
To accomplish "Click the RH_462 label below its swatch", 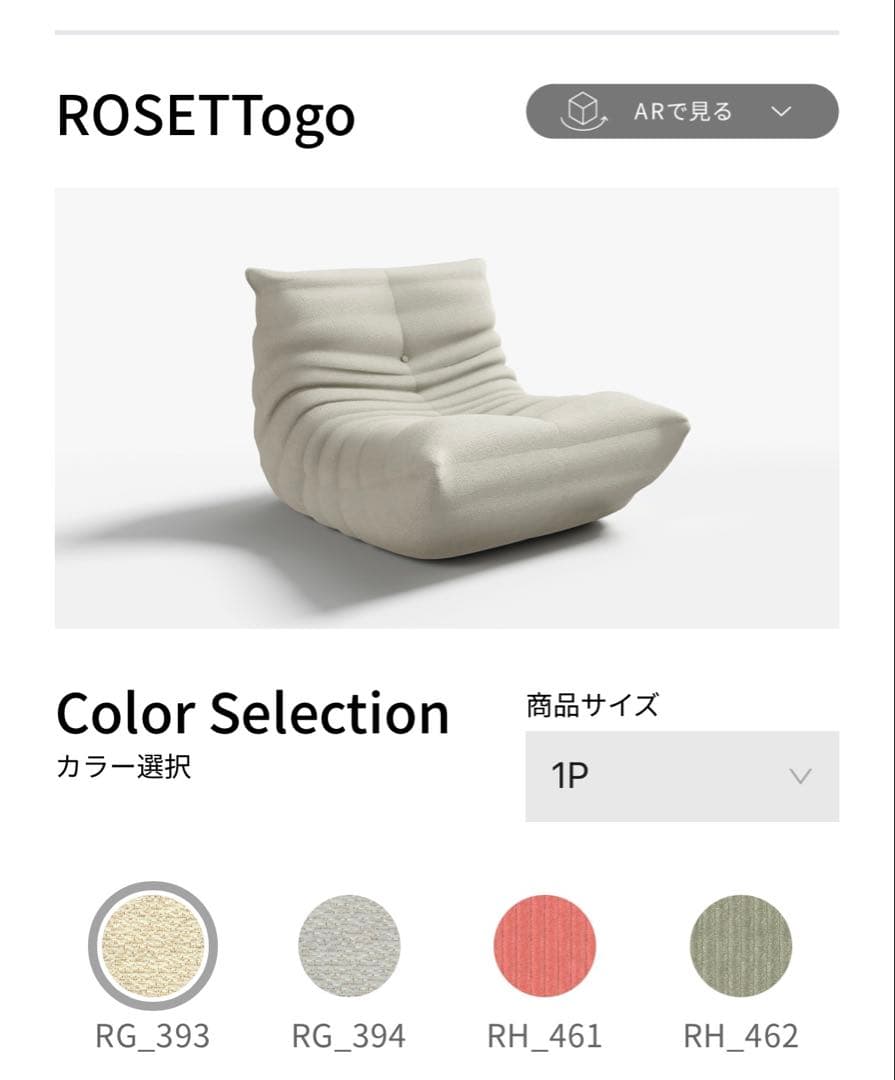I will tap(740, 1037).
